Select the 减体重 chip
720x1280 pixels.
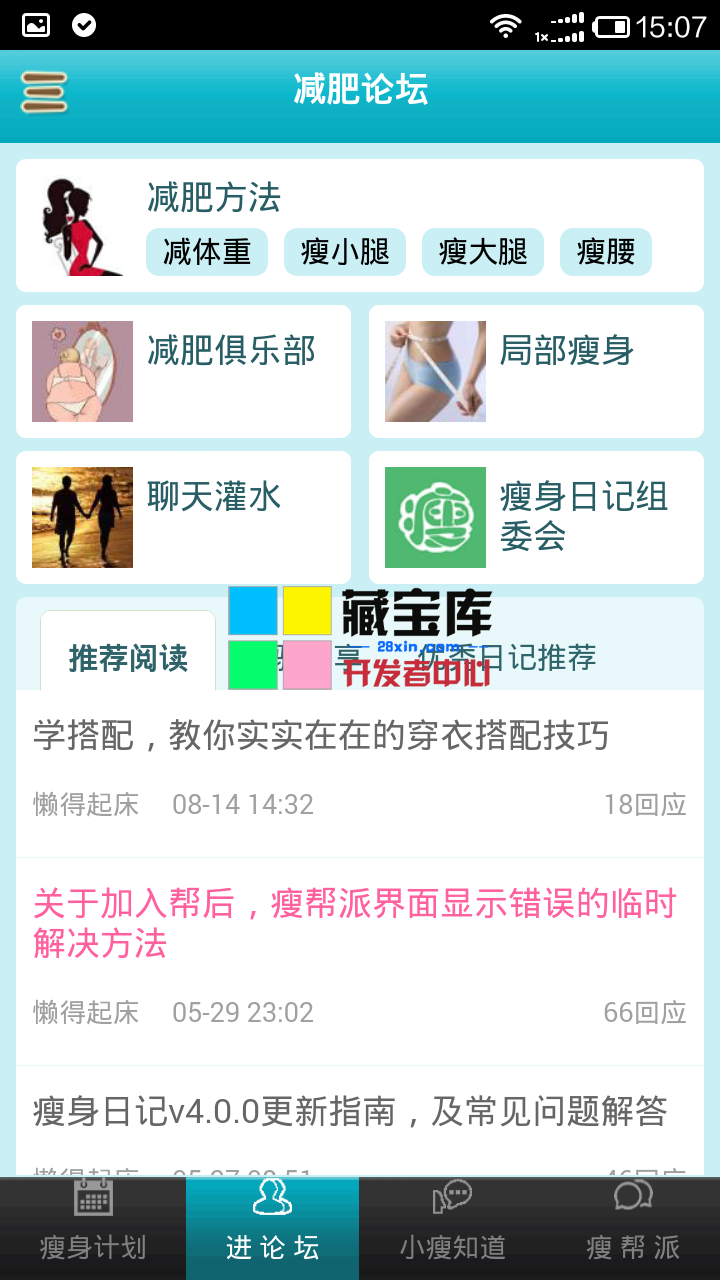click(x=207, y=252)
